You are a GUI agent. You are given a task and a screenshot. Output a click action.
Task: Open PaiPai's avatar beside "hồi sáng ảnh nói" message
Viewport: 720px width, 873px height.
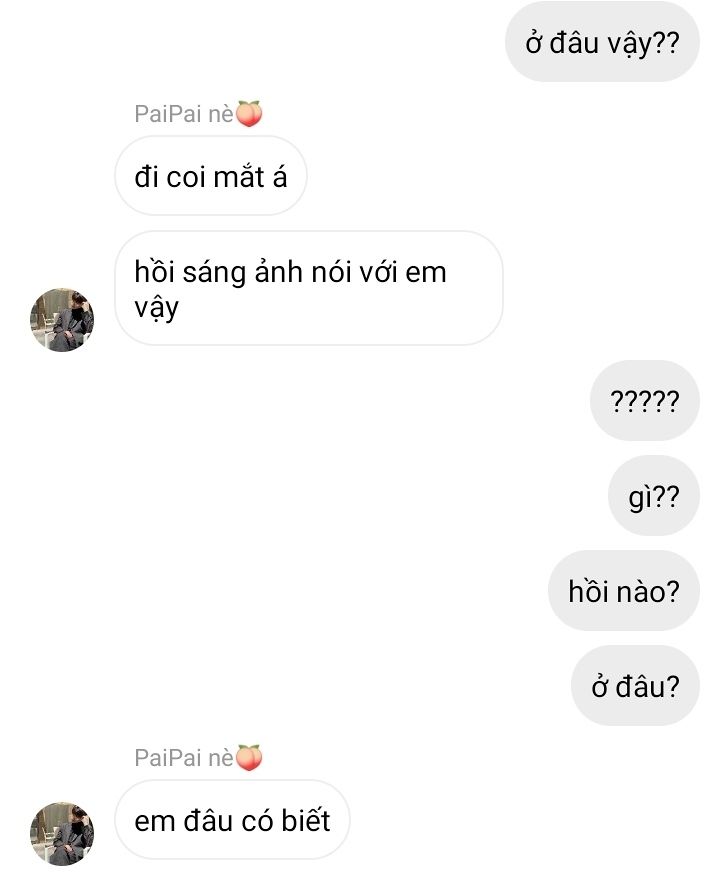click(x=62, y=320)
